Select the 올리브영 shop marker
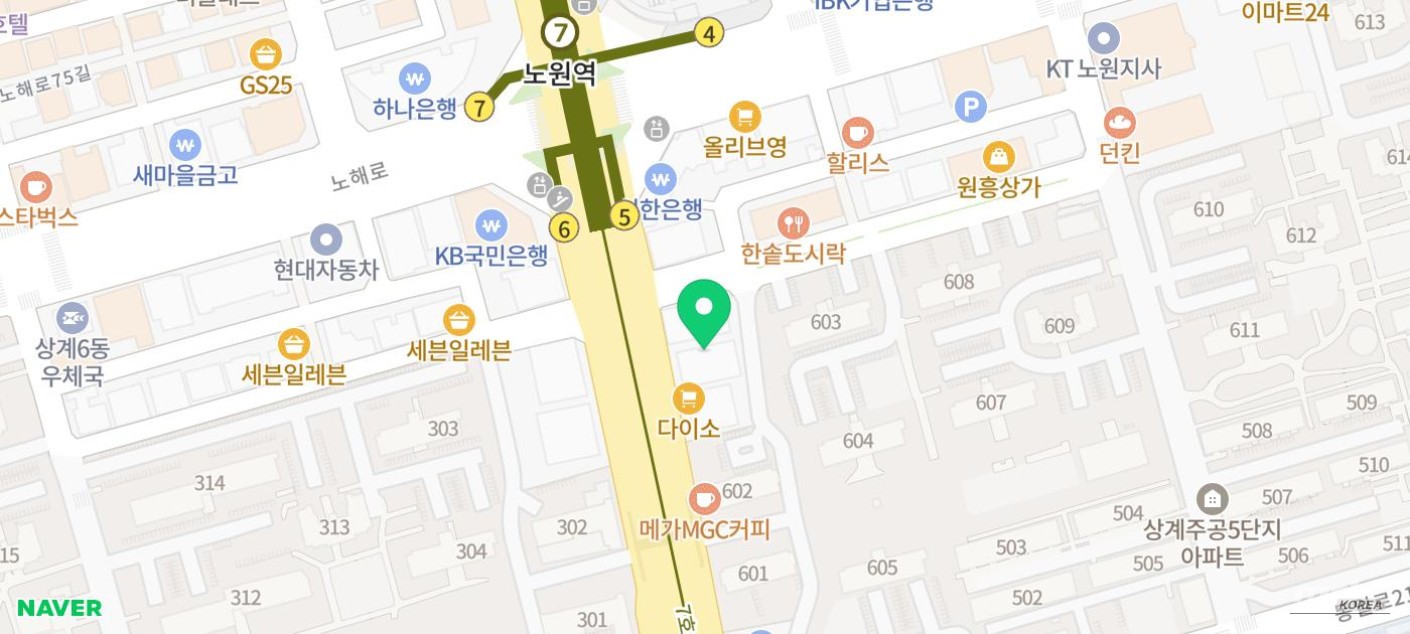 (x=744, y=118)
